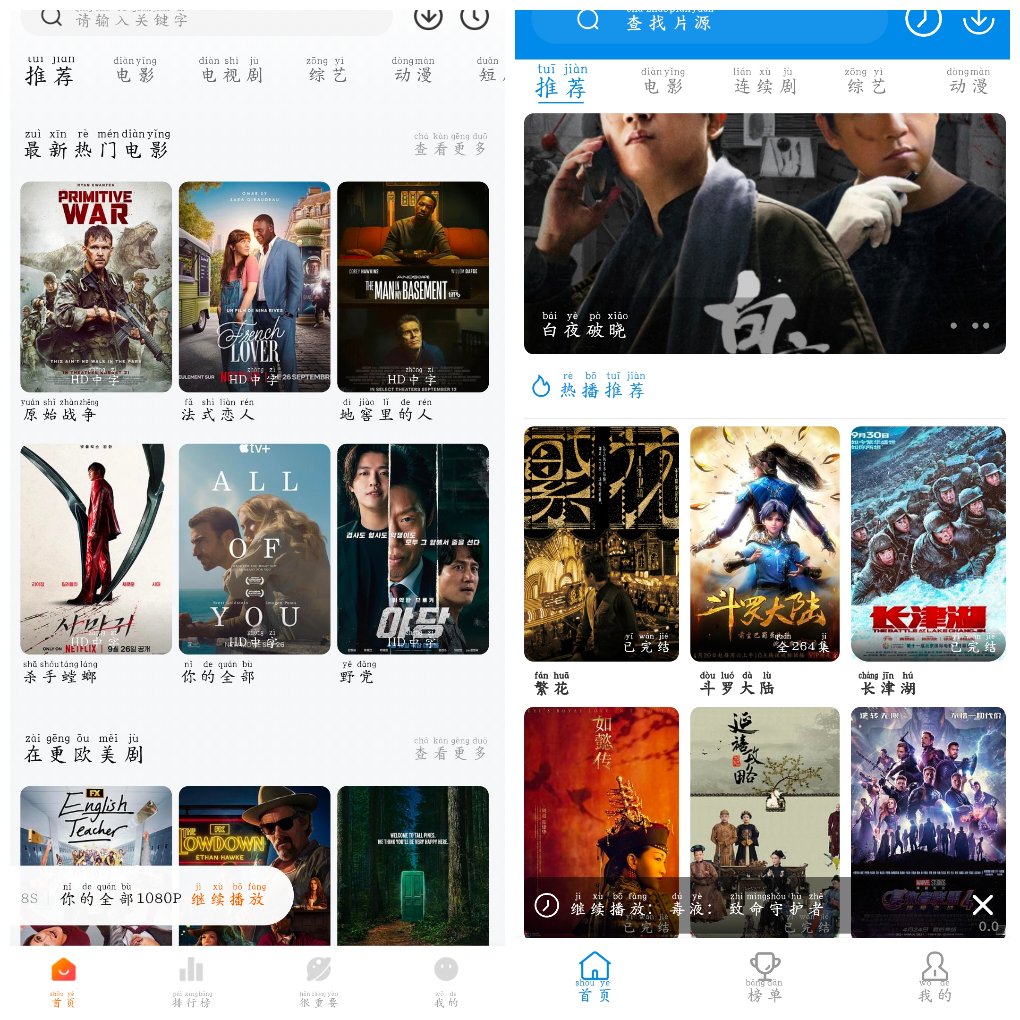Tap 查看更多 beside 最新热门电影

(451, 146)
